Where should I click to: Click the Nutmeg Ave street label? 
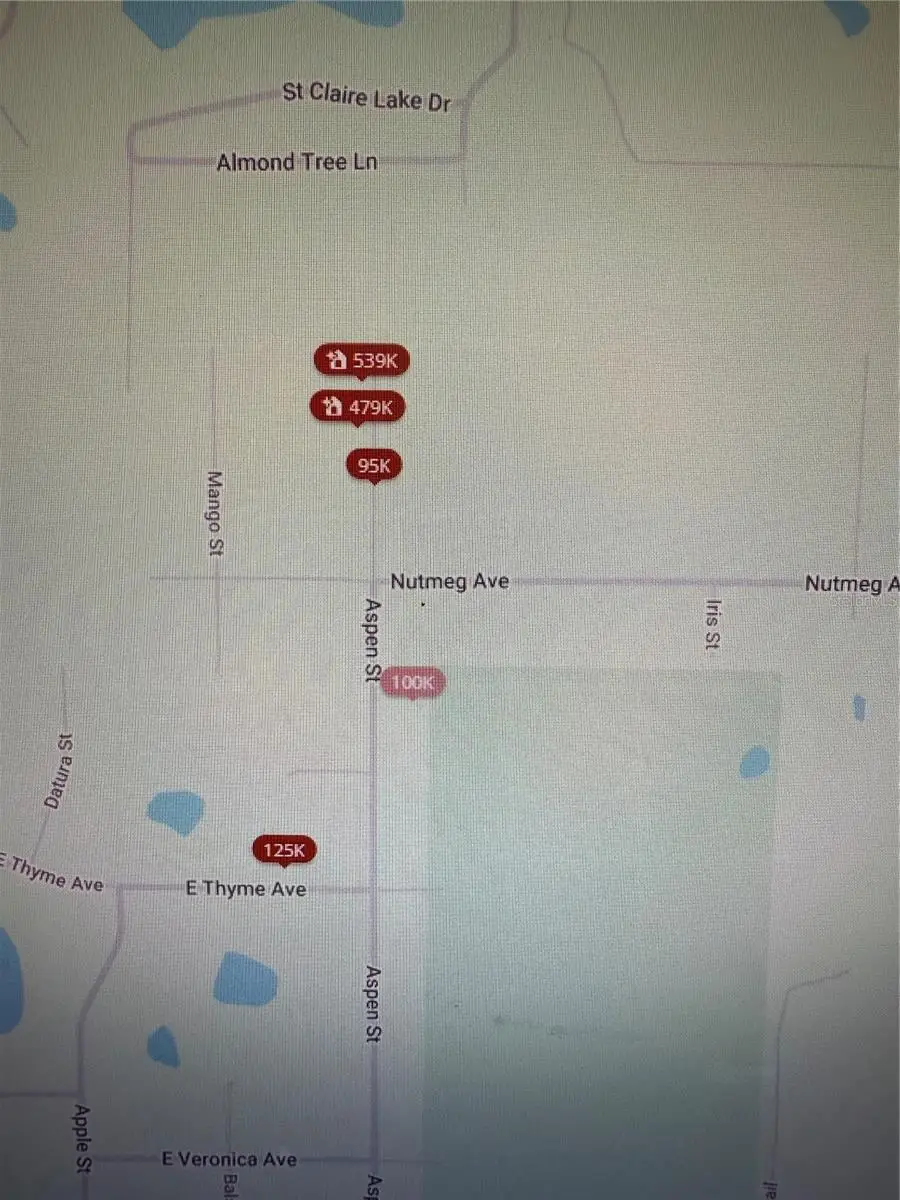click(448, 581)
